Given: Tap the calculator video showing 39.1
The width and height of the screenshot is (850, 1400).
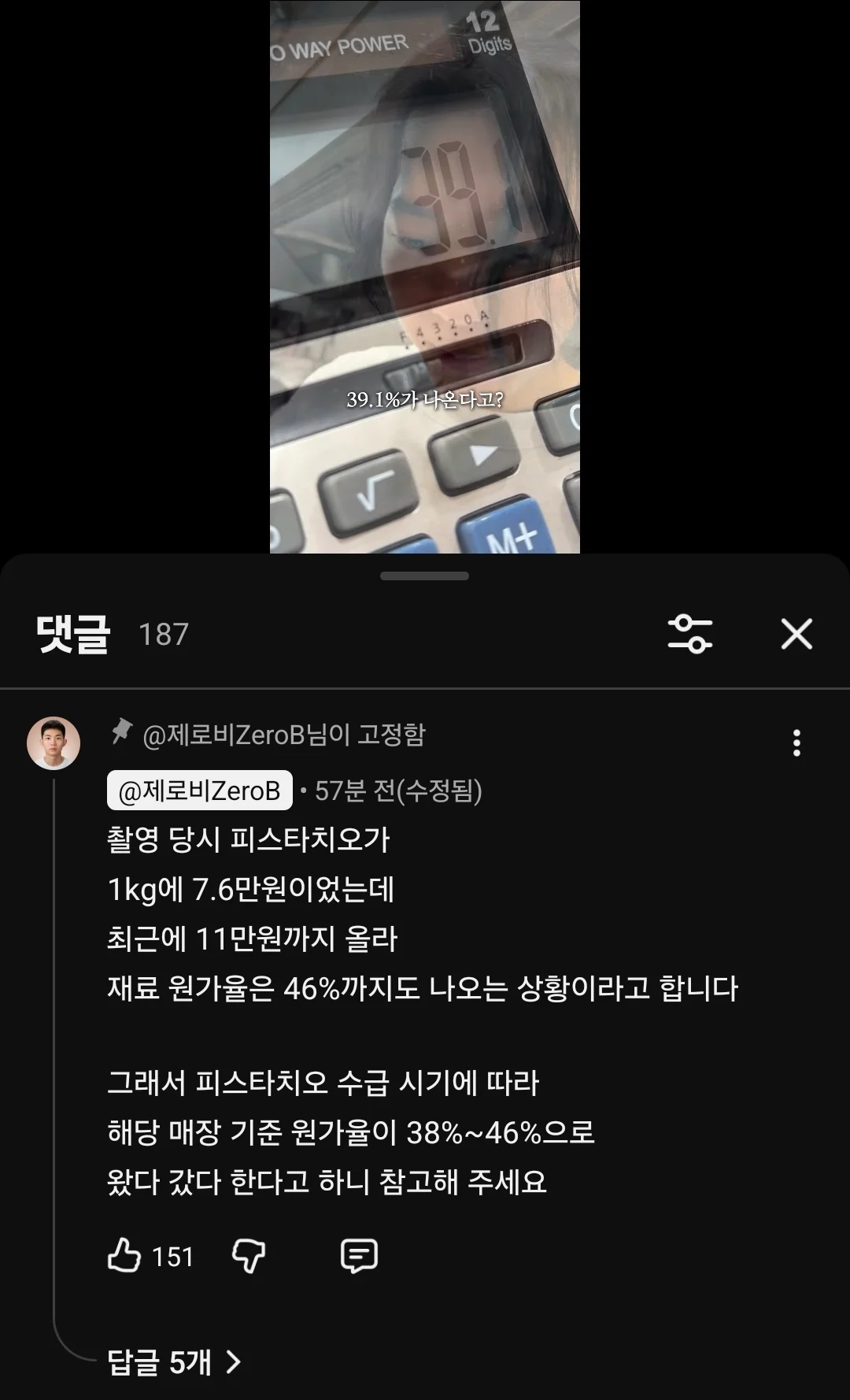Looking at the screenshot, I should click(425, 236).
